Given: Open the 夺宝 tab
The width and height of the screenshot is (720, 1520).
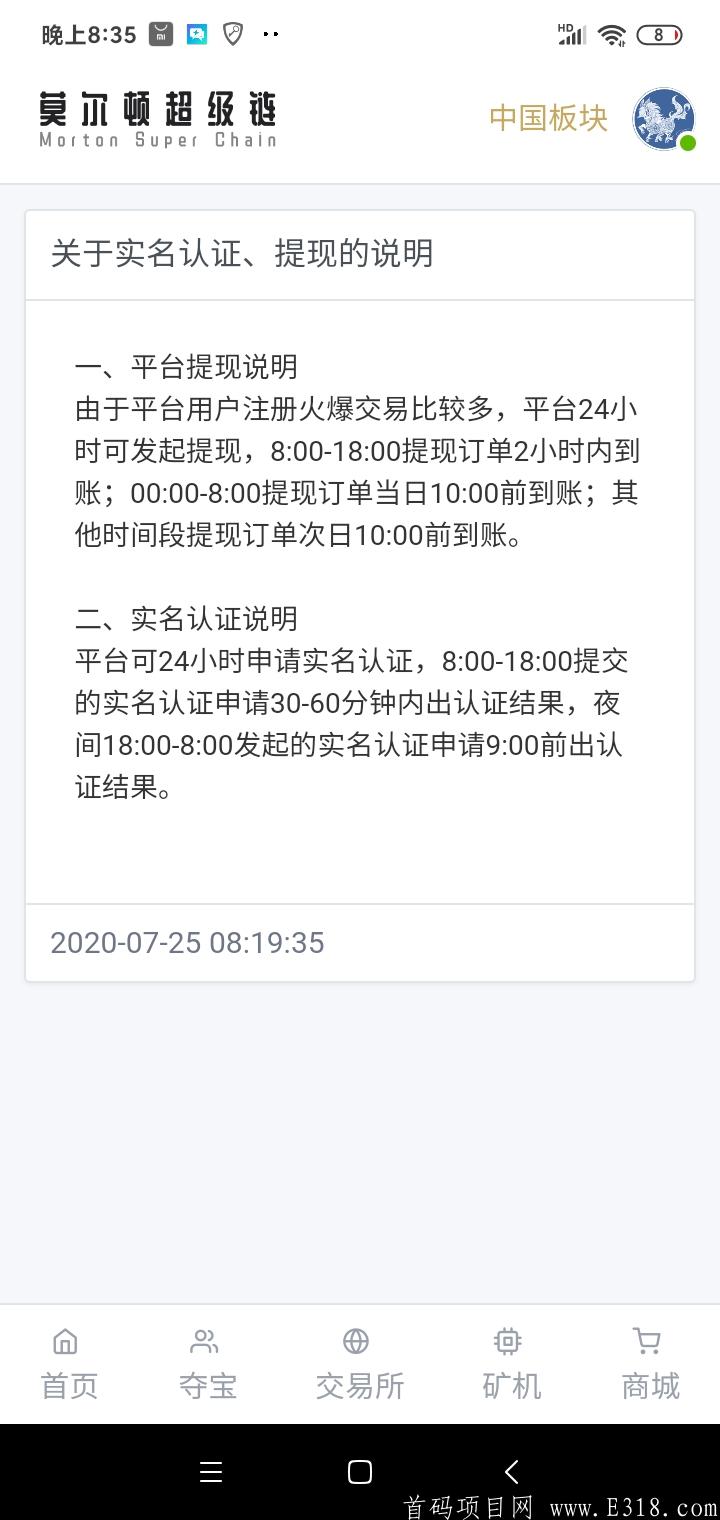Looking at the screenshot, I should (207, 1364).
